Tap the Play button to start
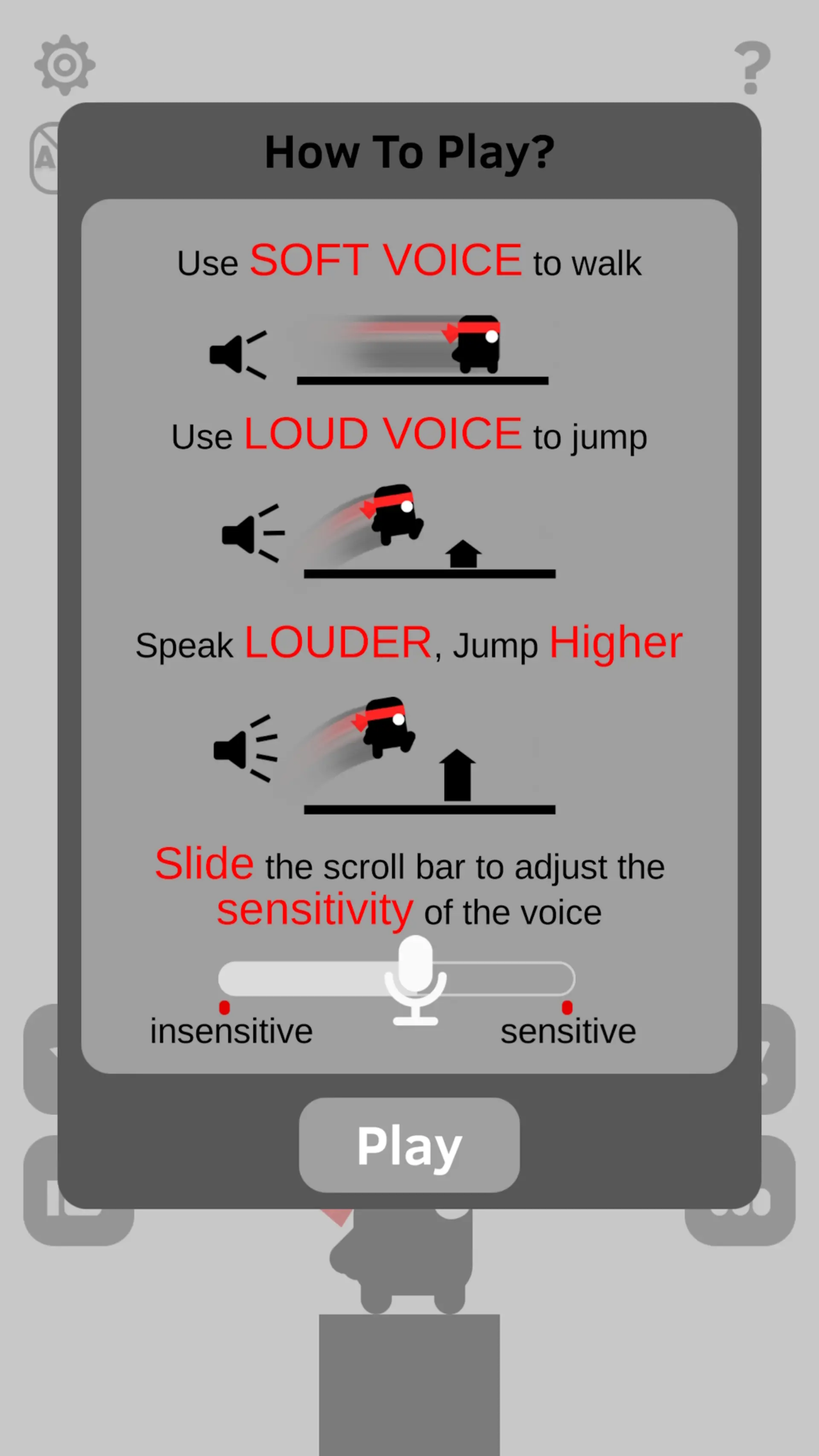819x1456 pixels. [x=409, y=1145]
